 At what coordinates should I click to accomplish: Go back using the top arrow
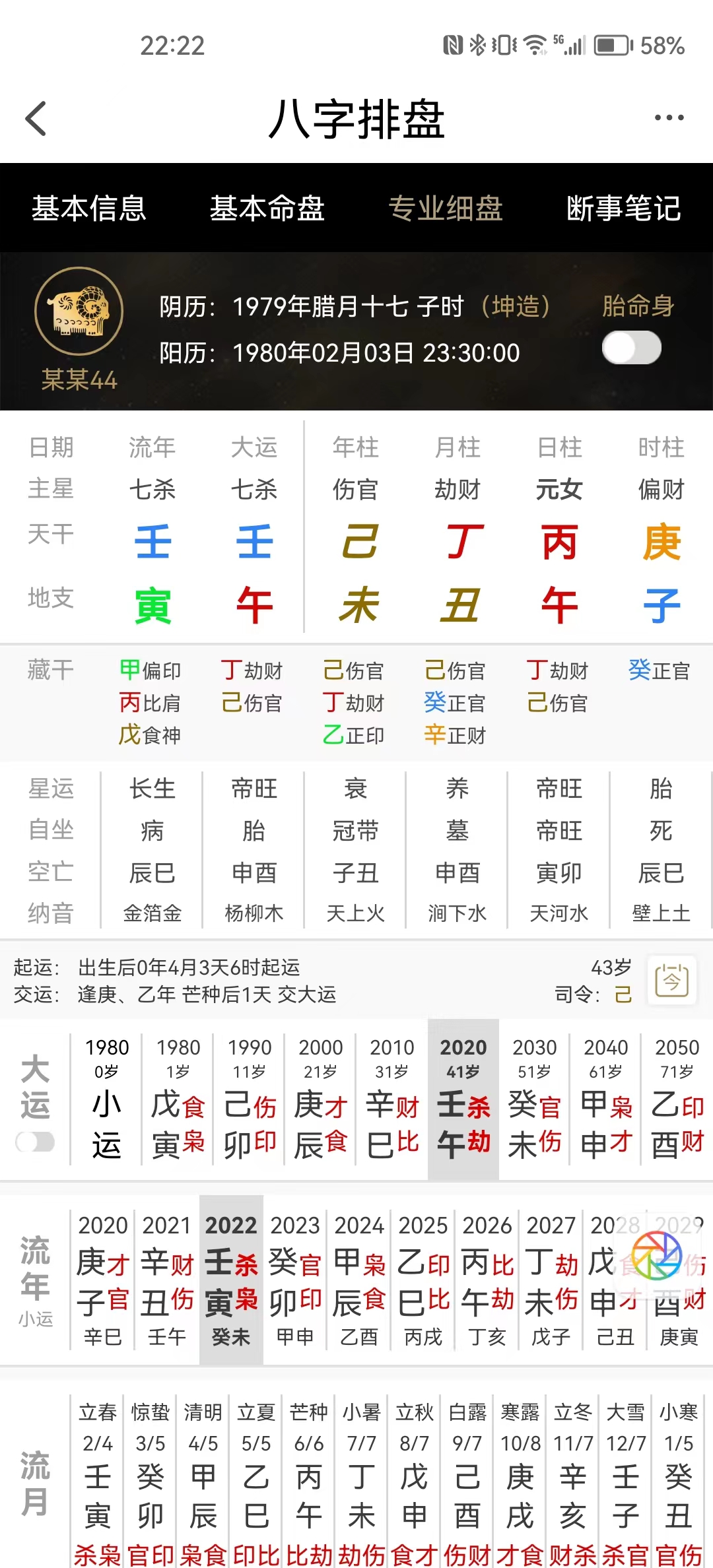coord(36,119)
